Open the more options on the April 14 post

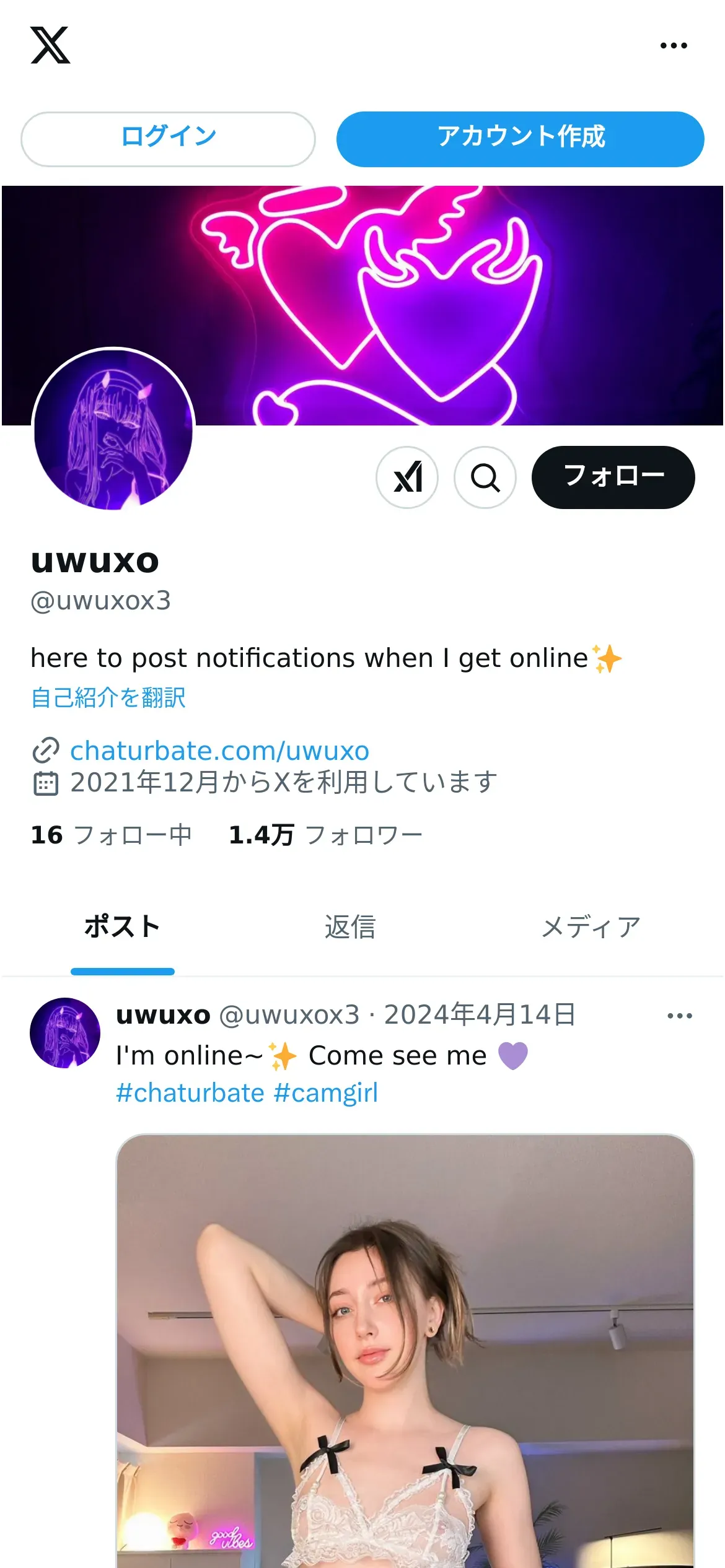(679, 1016)
